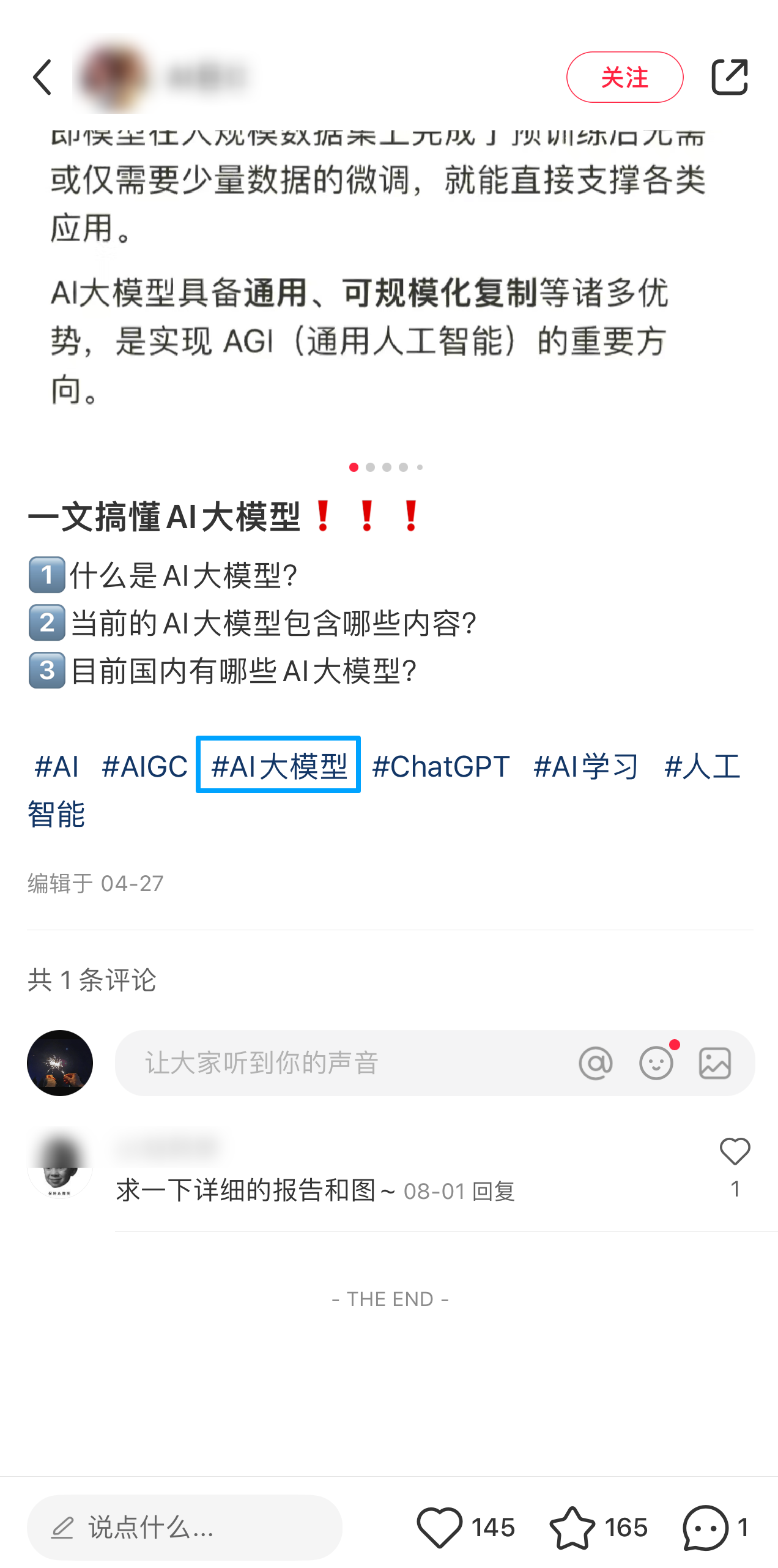Save this post with the star icon

click(x=572, y=1528)
